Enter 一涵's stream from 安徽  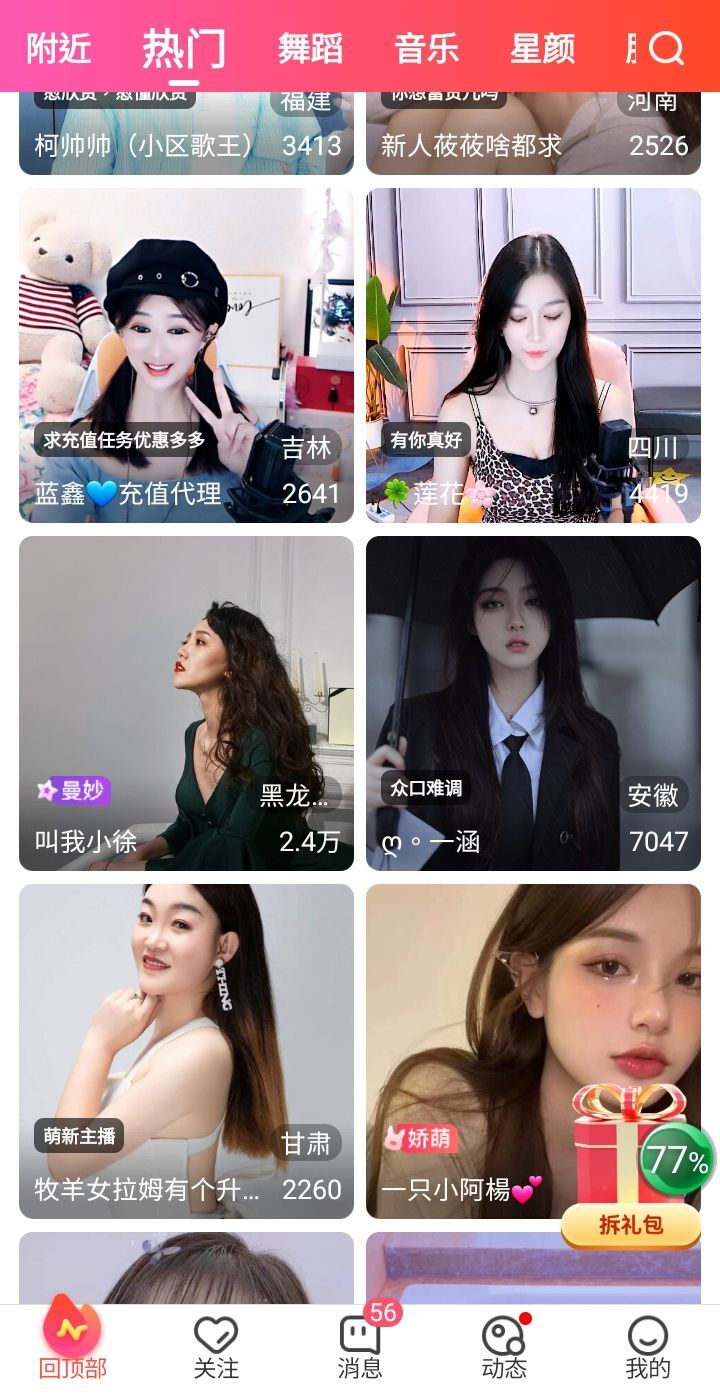click(533, 703)
